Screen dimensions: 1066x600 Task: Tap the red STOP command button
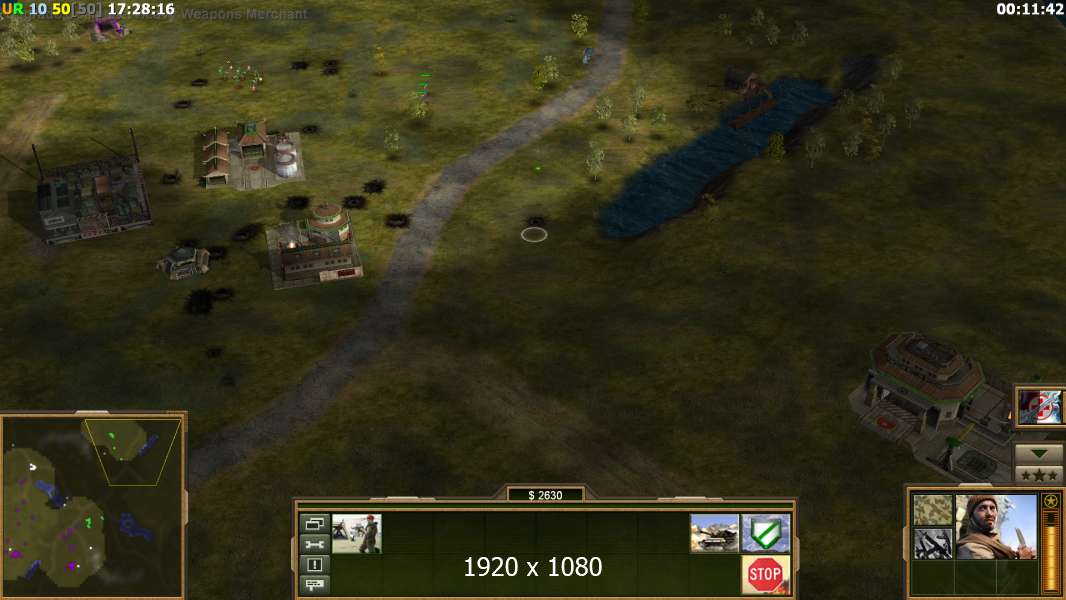[765, 574]
